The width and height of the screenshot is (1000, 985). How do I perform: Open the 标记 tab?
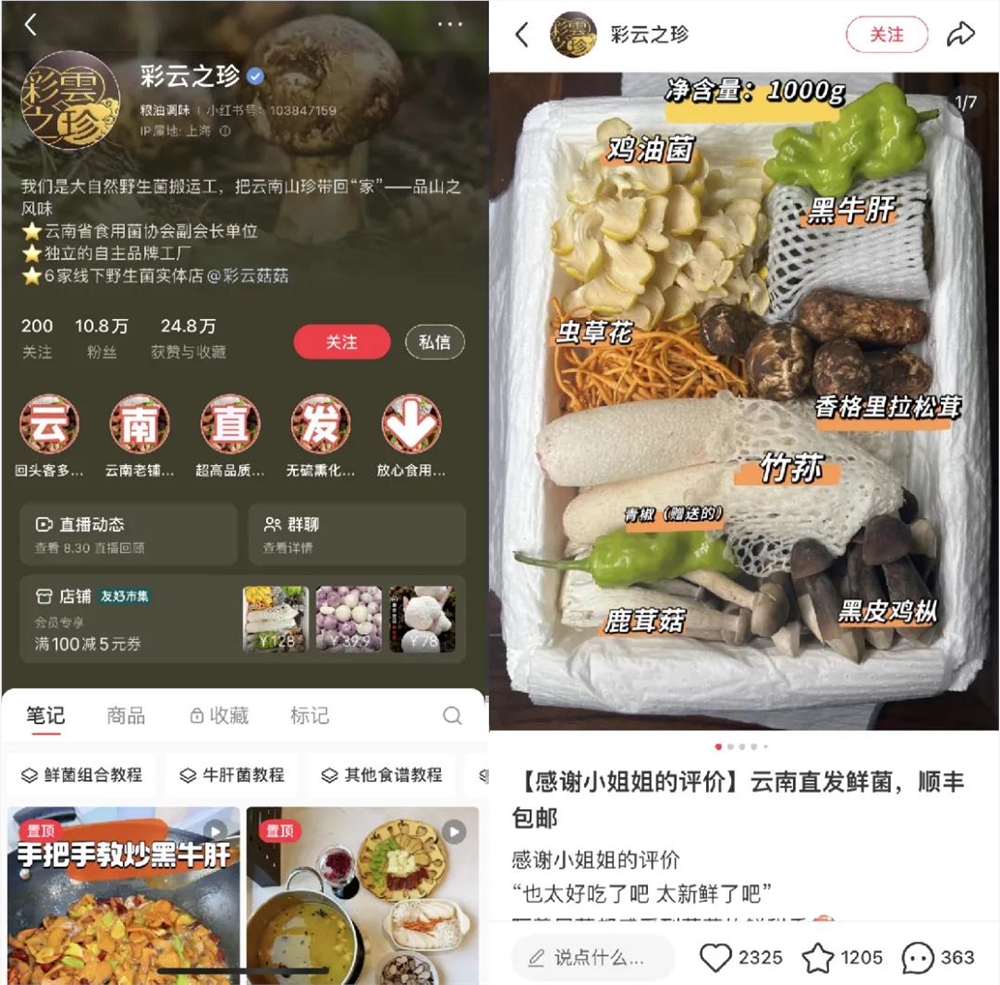click(309, 716)
